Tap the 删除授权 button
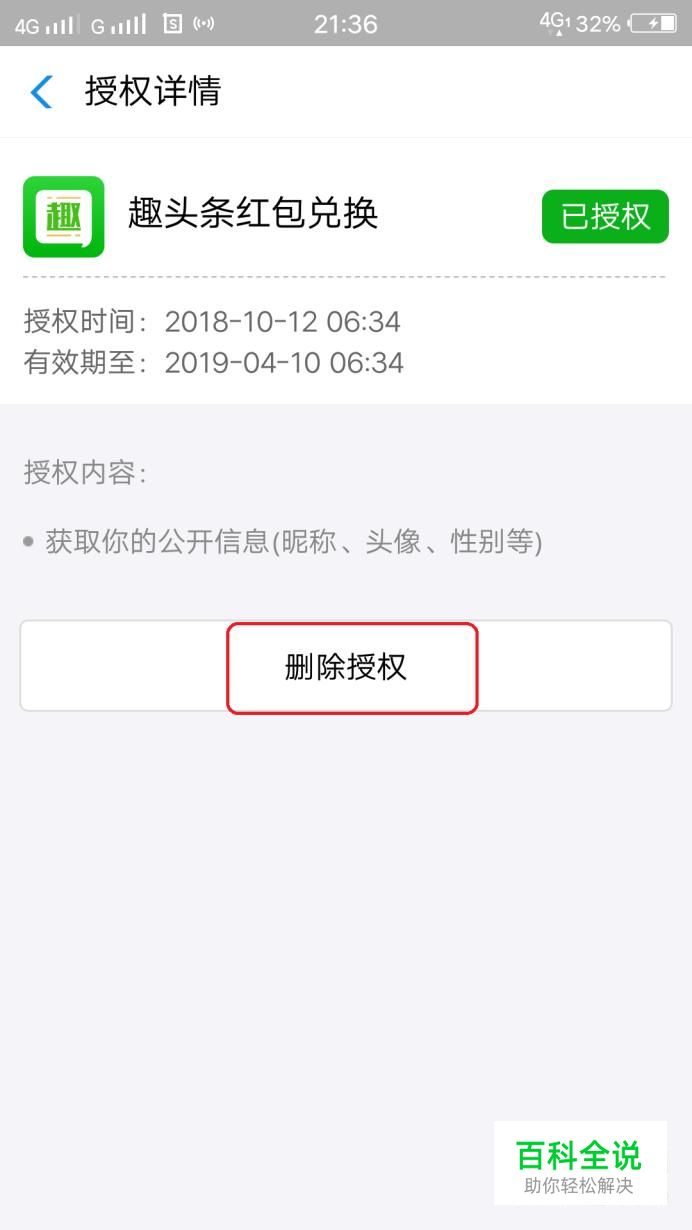Screen dimensions: 692x1230 point(346,667)
